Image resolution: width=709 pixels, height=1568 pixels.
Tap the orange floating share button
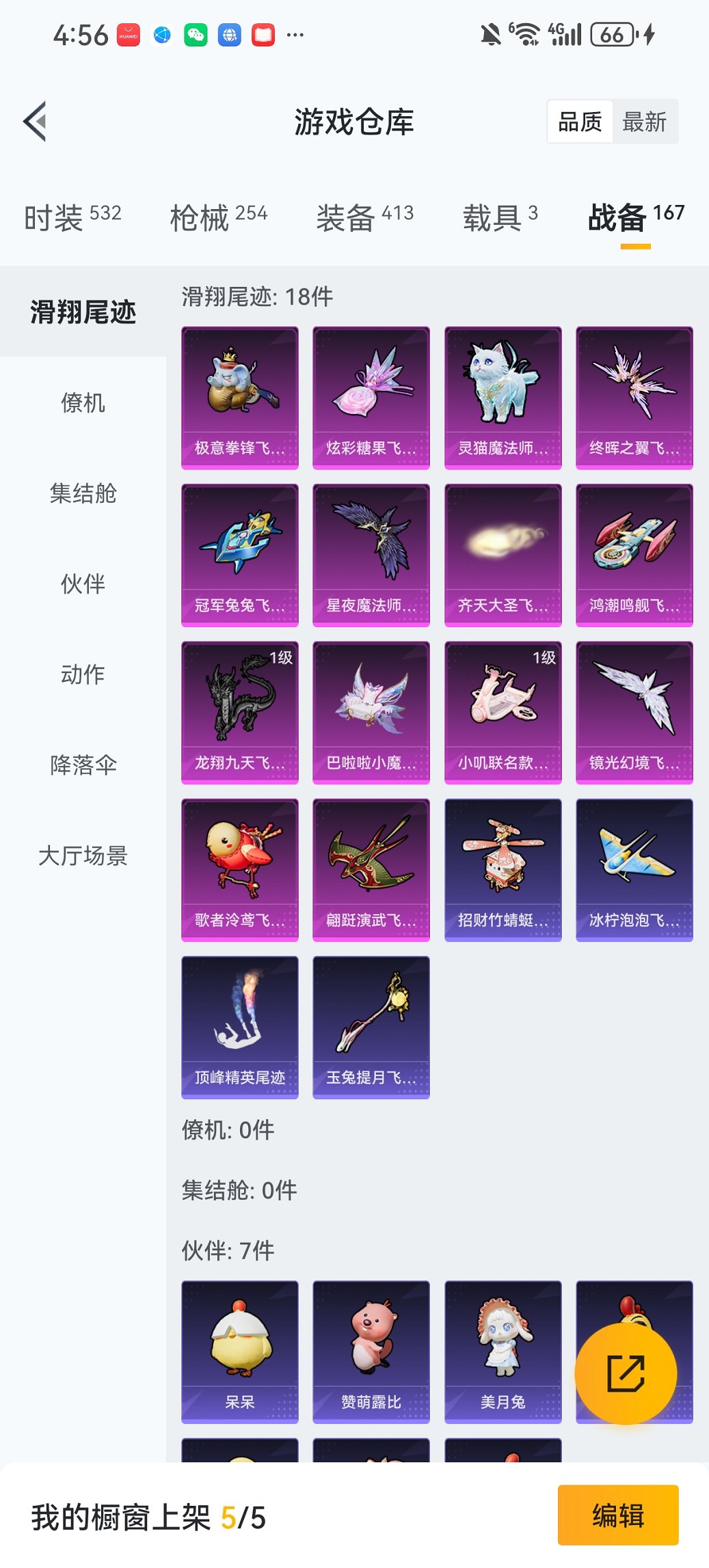626,1373
